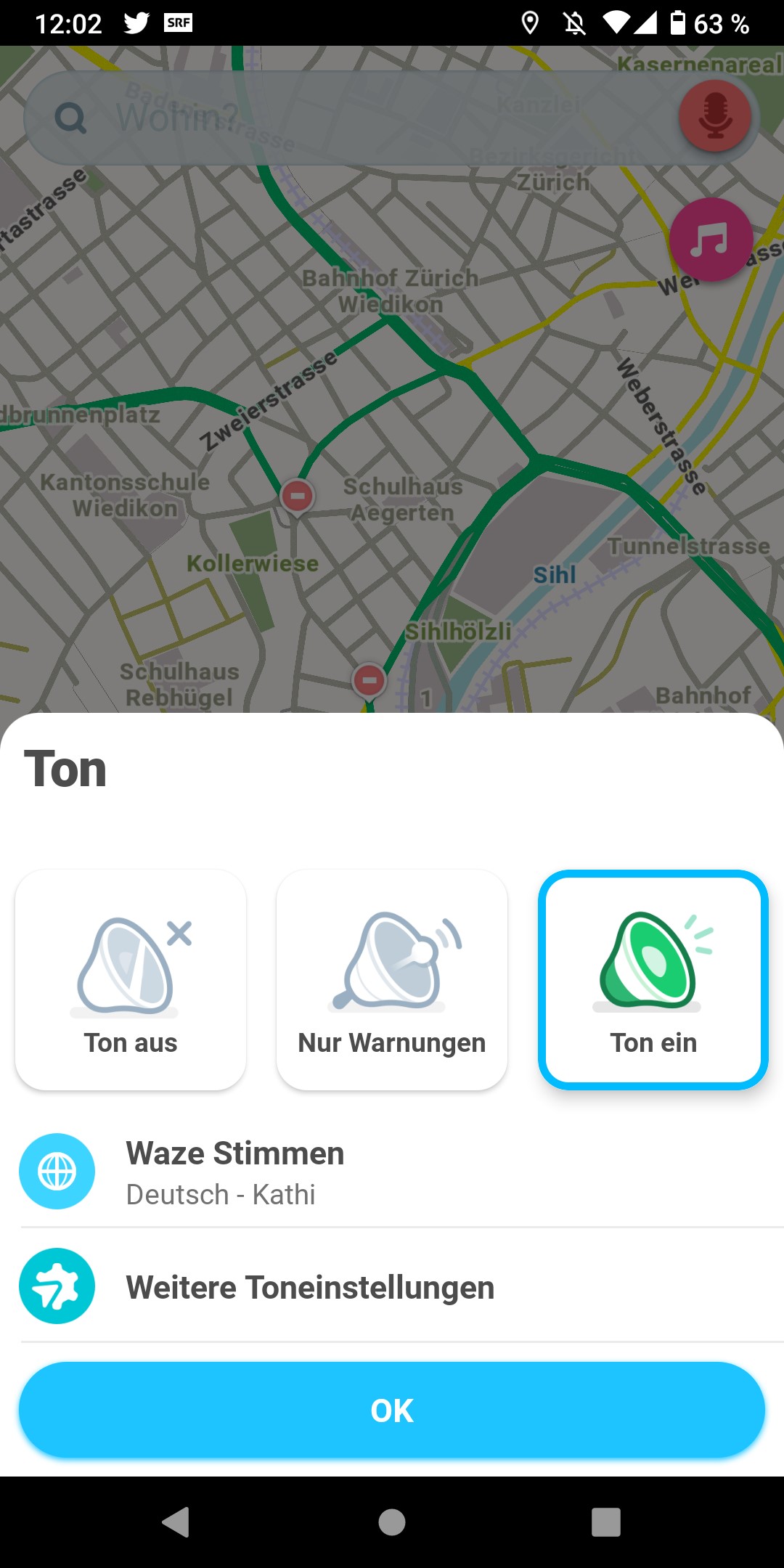This screenshot has height=1568, width=784.
Task: Select the Ton ein option
Action: tap(653, 980)
